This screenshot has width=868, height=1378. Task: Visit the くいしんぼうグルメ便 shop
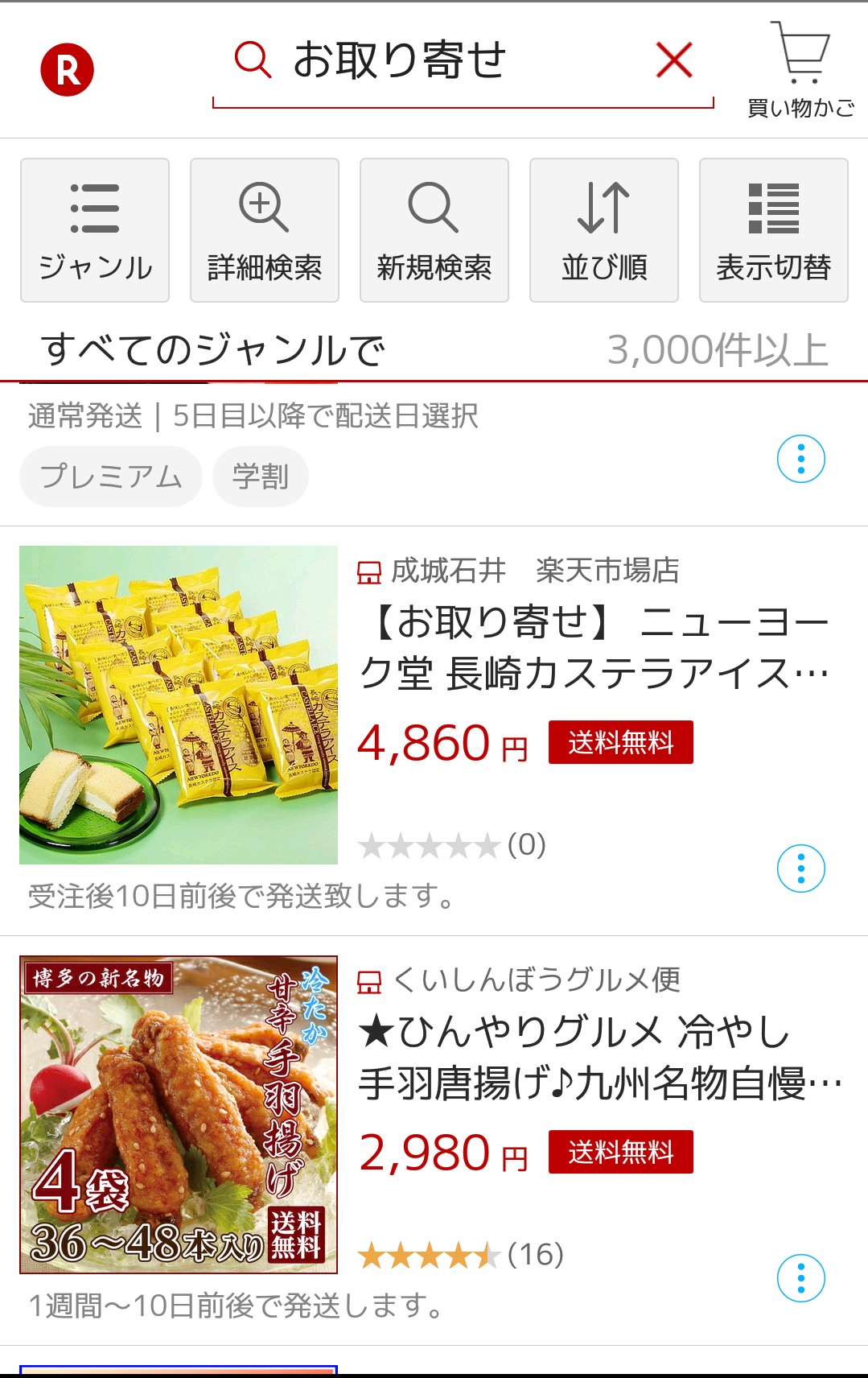(536, 980)
